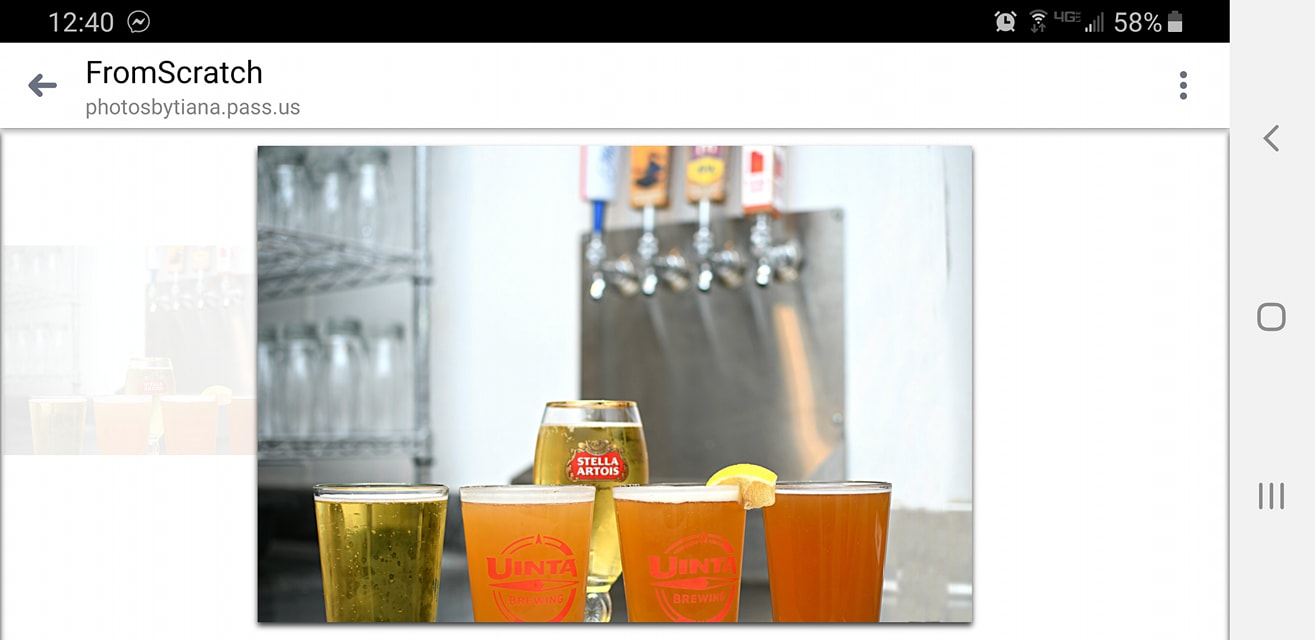Tap the system home button
This screenshot has width=1315, height=640.
pos(1271,317)
